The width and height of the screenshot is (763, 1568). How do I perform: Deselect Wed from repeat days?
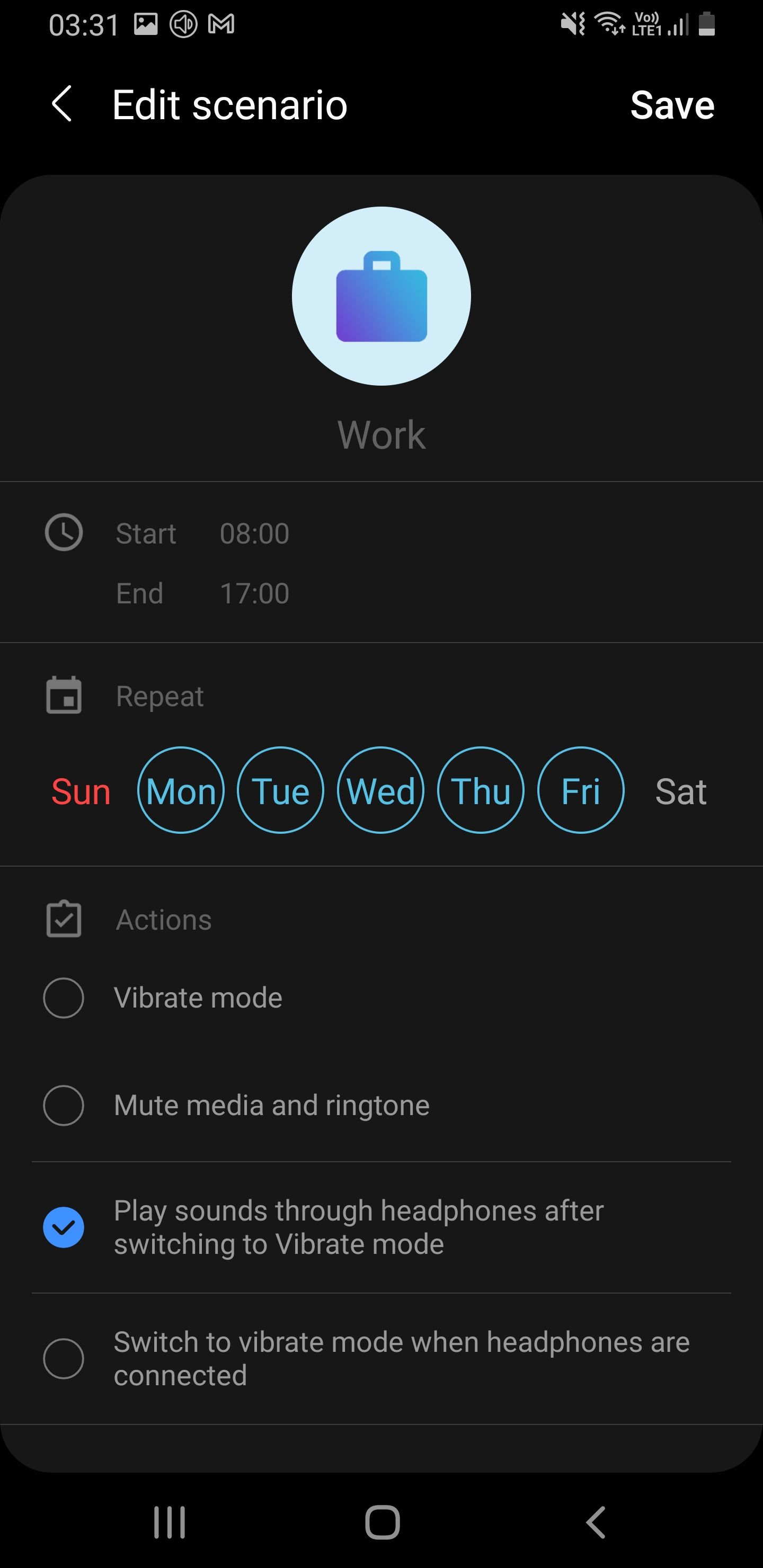pyautogui.click(x=380, y=790)
